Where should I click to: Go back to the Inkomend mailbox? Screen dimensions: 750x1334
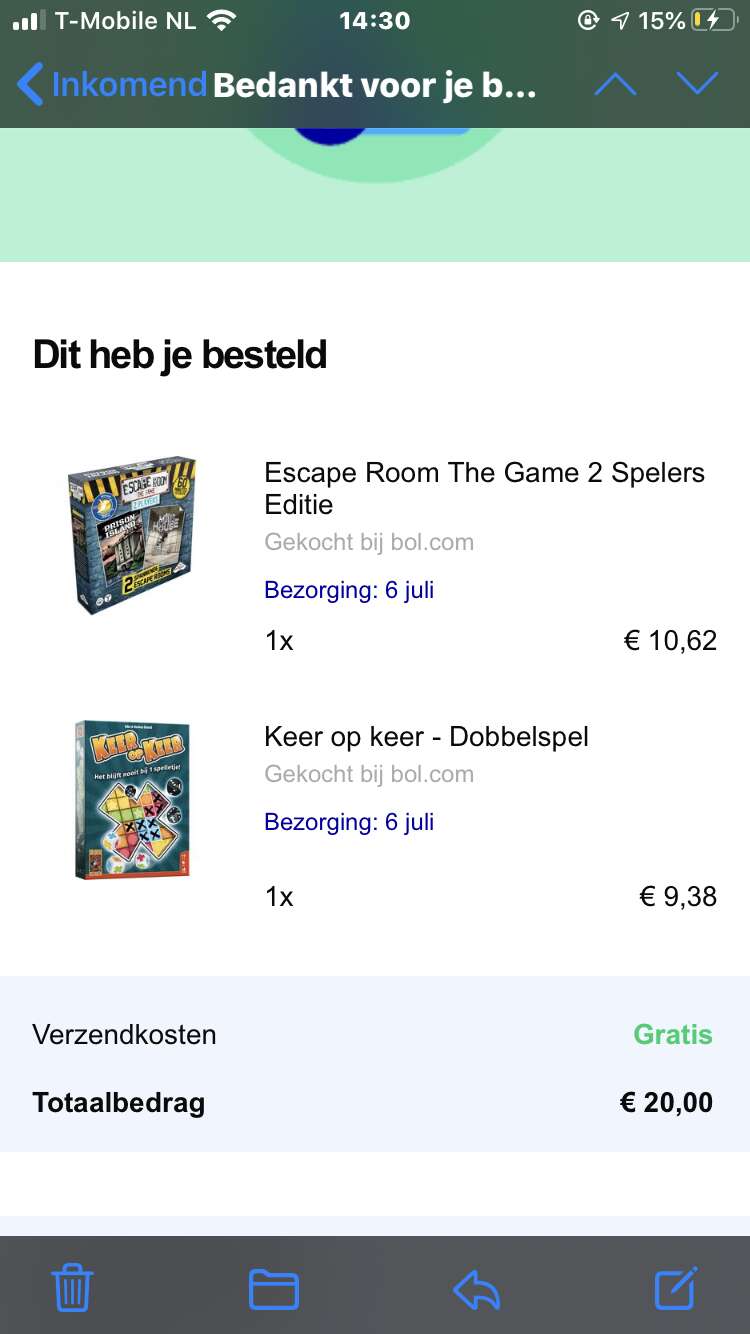(112, 85)
